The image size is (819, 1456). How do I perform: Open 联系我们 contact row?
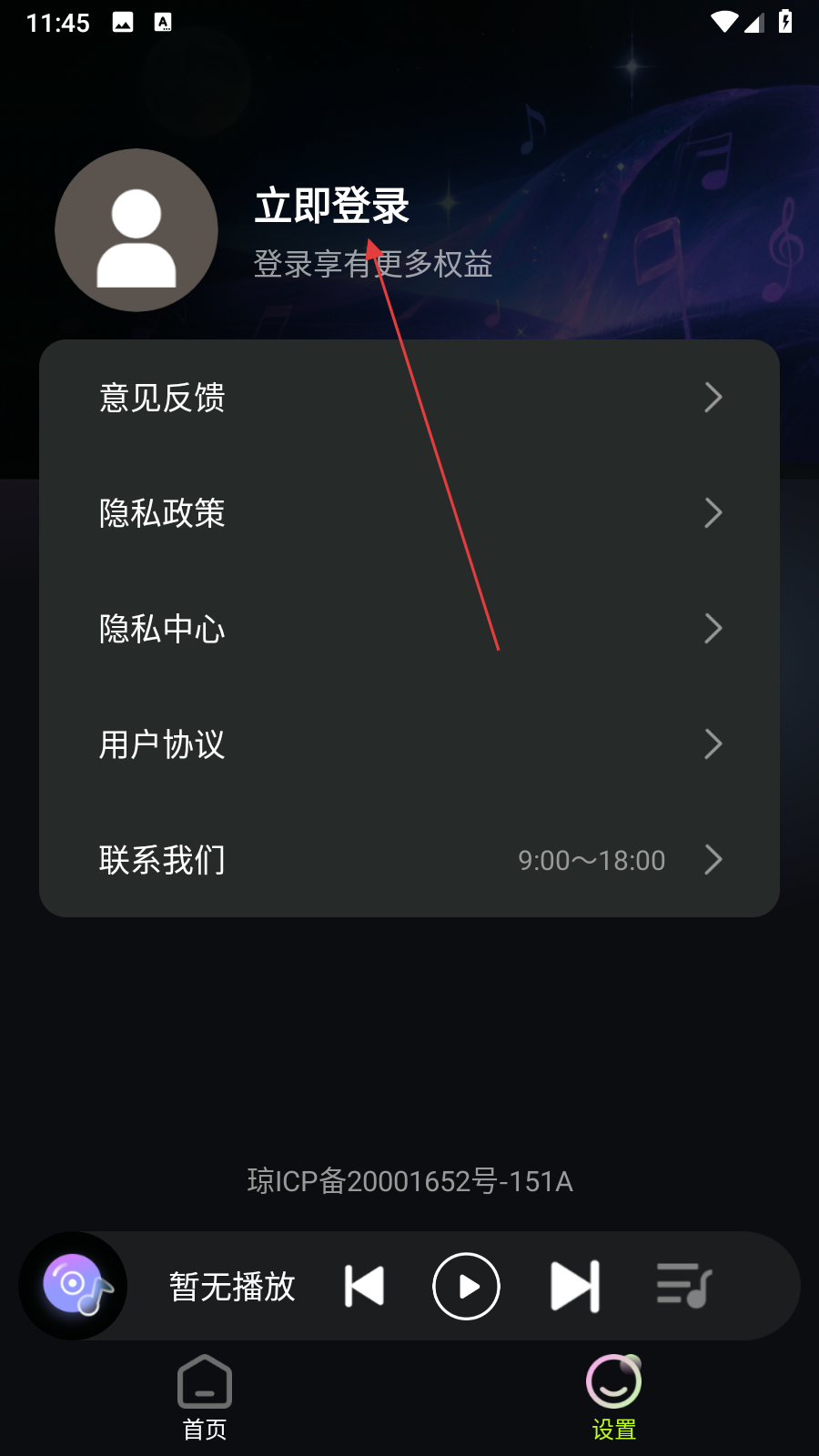pos(409,860)
